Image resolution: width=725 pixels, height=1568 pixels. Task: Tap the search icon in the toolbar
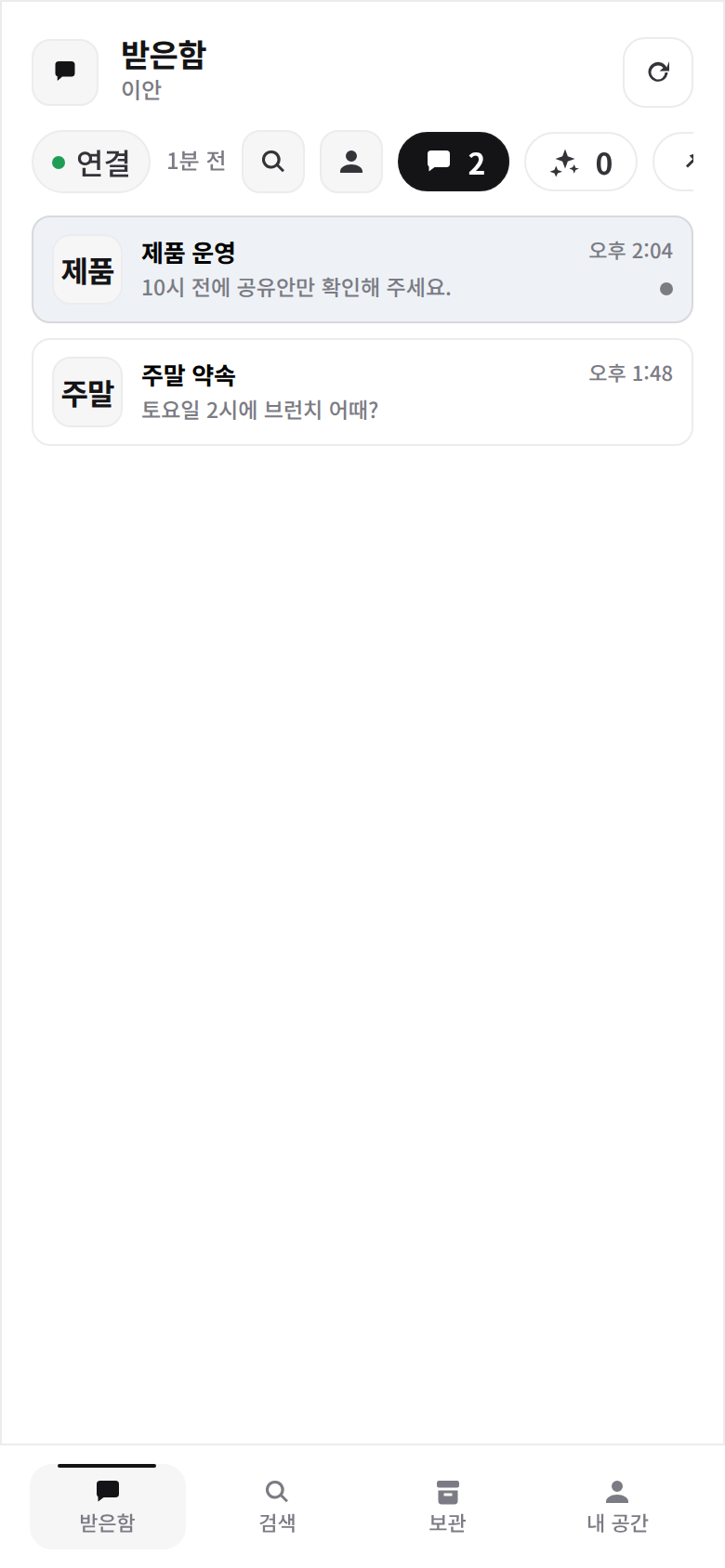[273, 162]
